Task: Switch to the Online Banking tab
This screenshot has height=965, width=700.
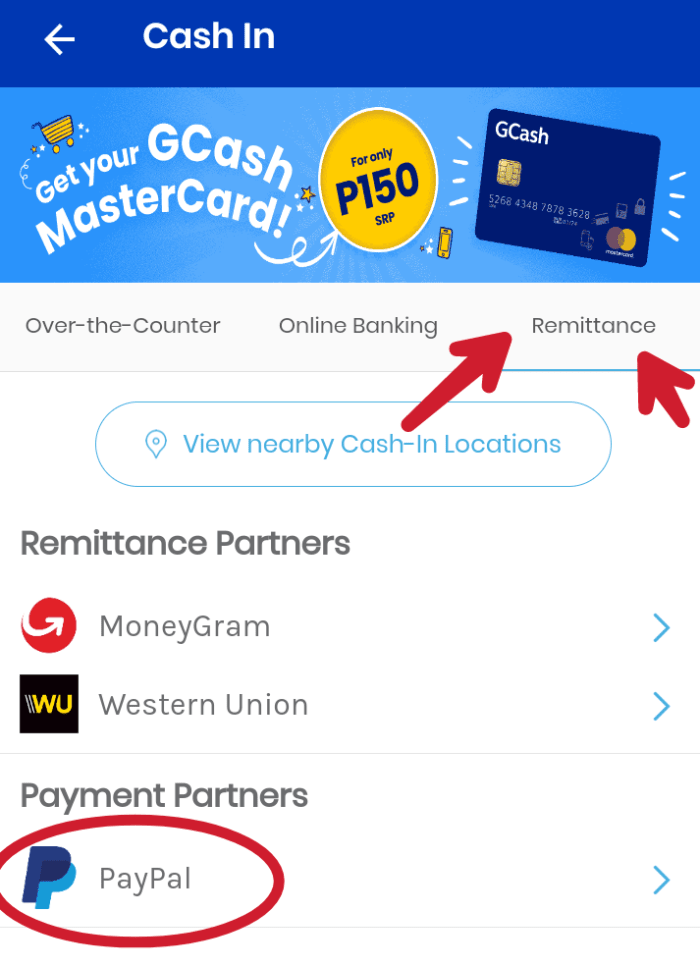Action: pos(358,326)
